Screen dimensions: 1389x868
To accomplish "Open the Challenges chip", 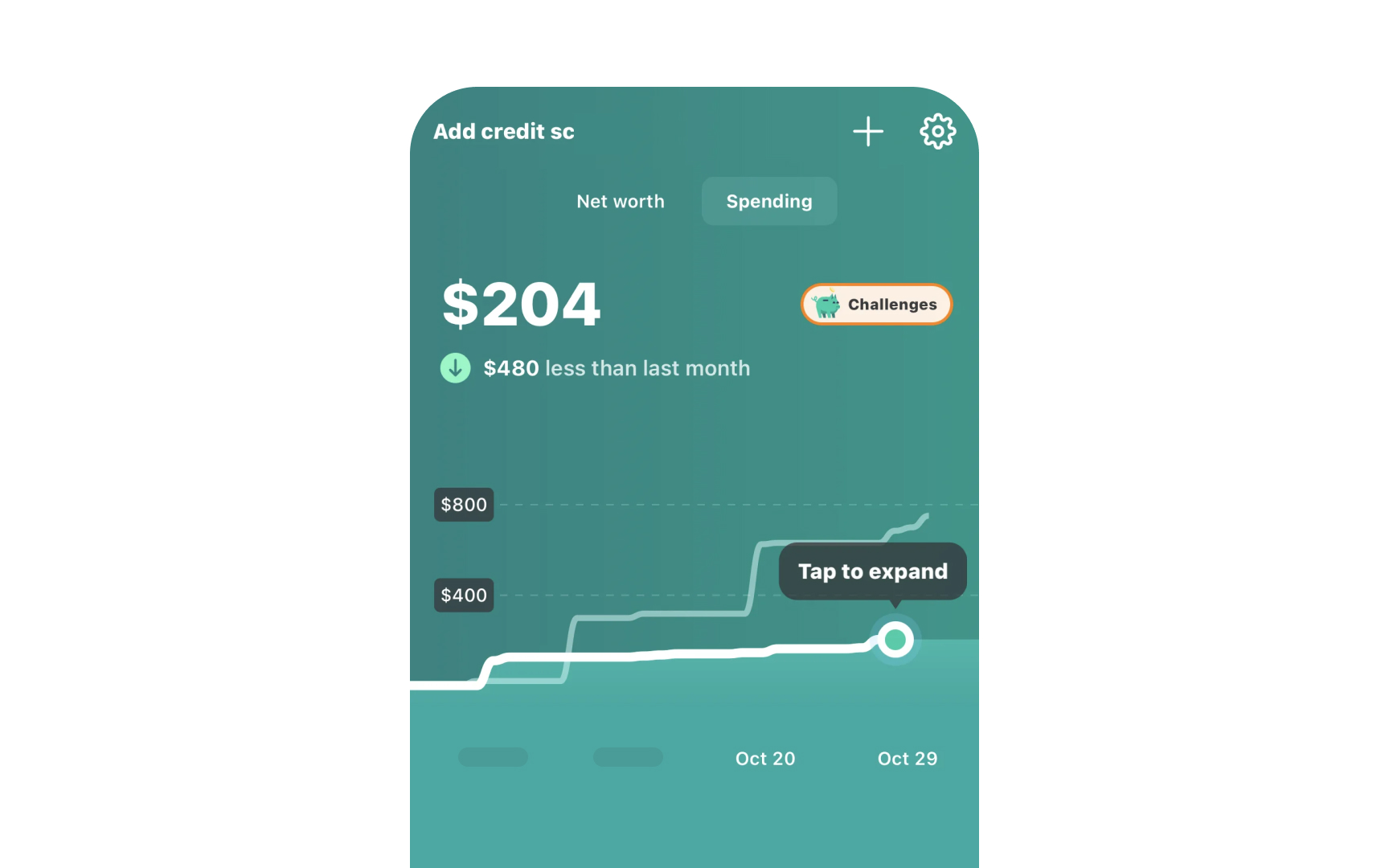I will pos(876,305).
